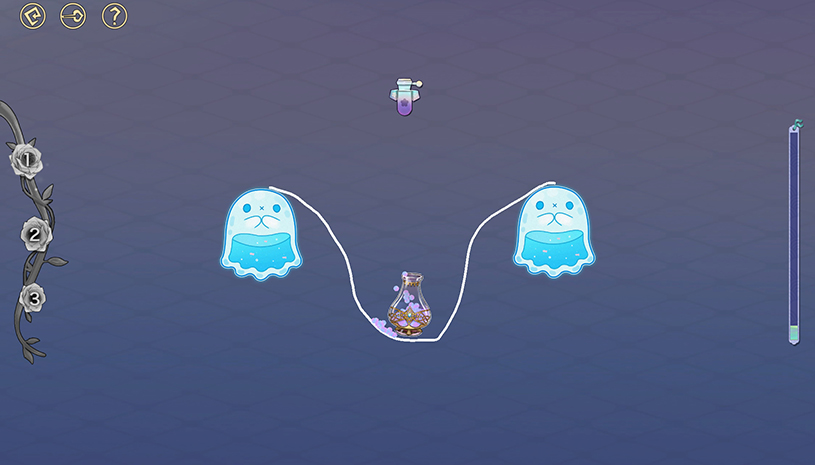Open the question mark help
The width and height of the screenshot is (815, 465).
(115, 16)
